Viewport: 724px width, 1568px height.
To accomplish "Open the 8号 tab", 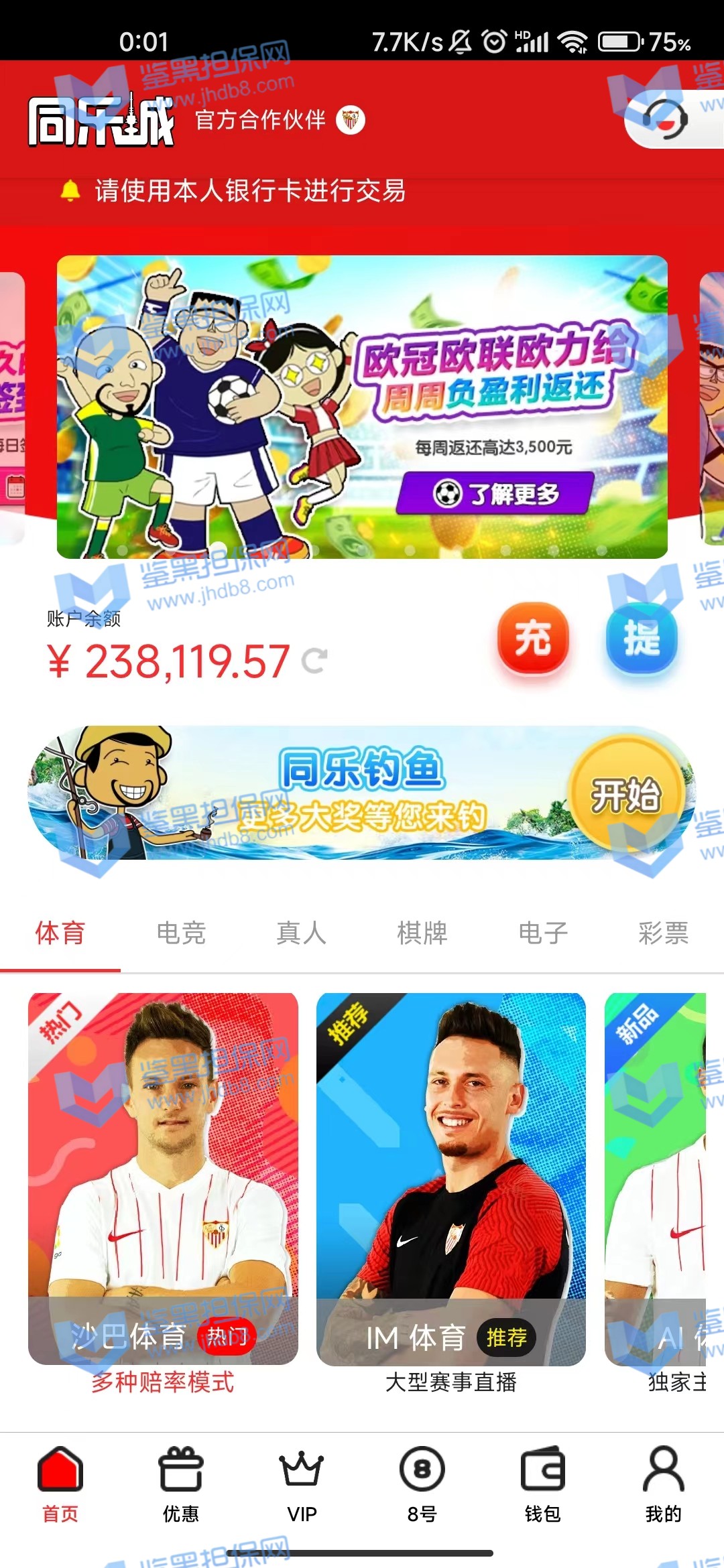I will [x=422, y=1482].
